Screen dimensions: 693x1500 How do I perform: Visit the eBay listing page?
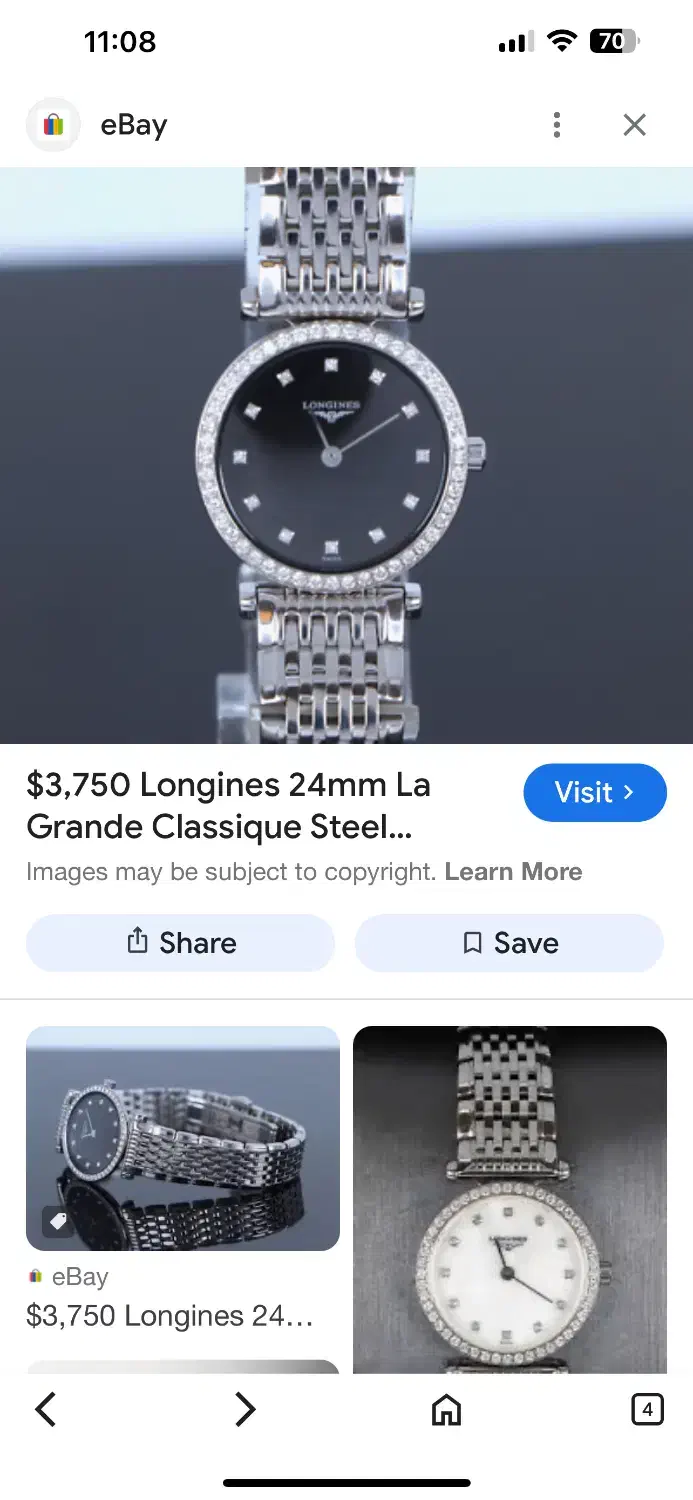pos(594,793)
